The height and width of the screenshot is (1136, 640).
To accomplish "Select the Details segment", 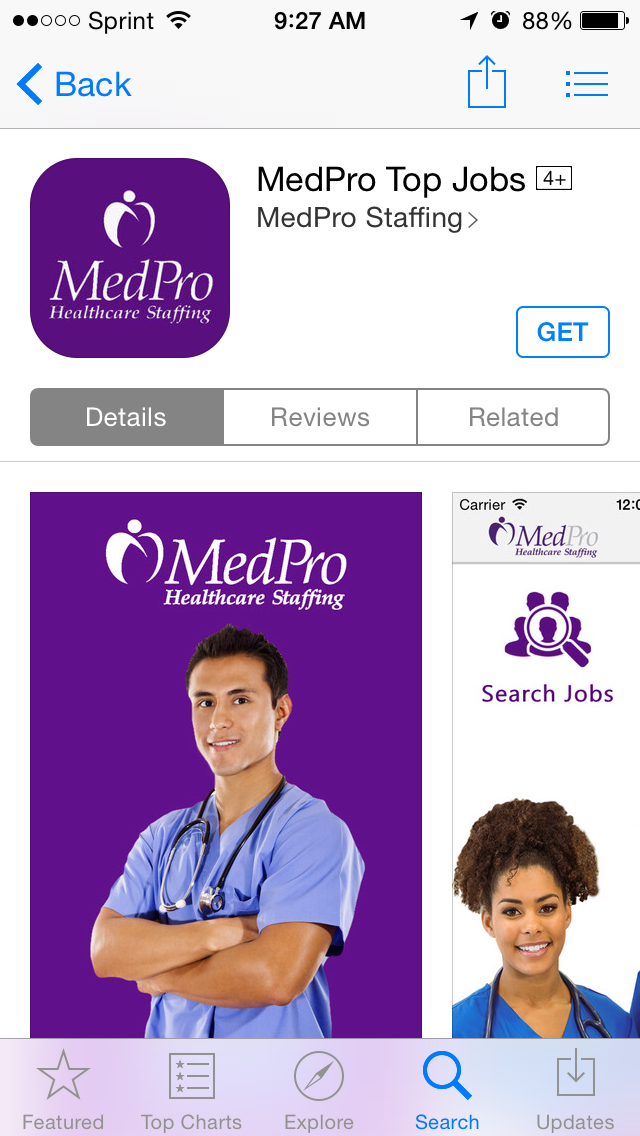I will (x=126, y=417).
